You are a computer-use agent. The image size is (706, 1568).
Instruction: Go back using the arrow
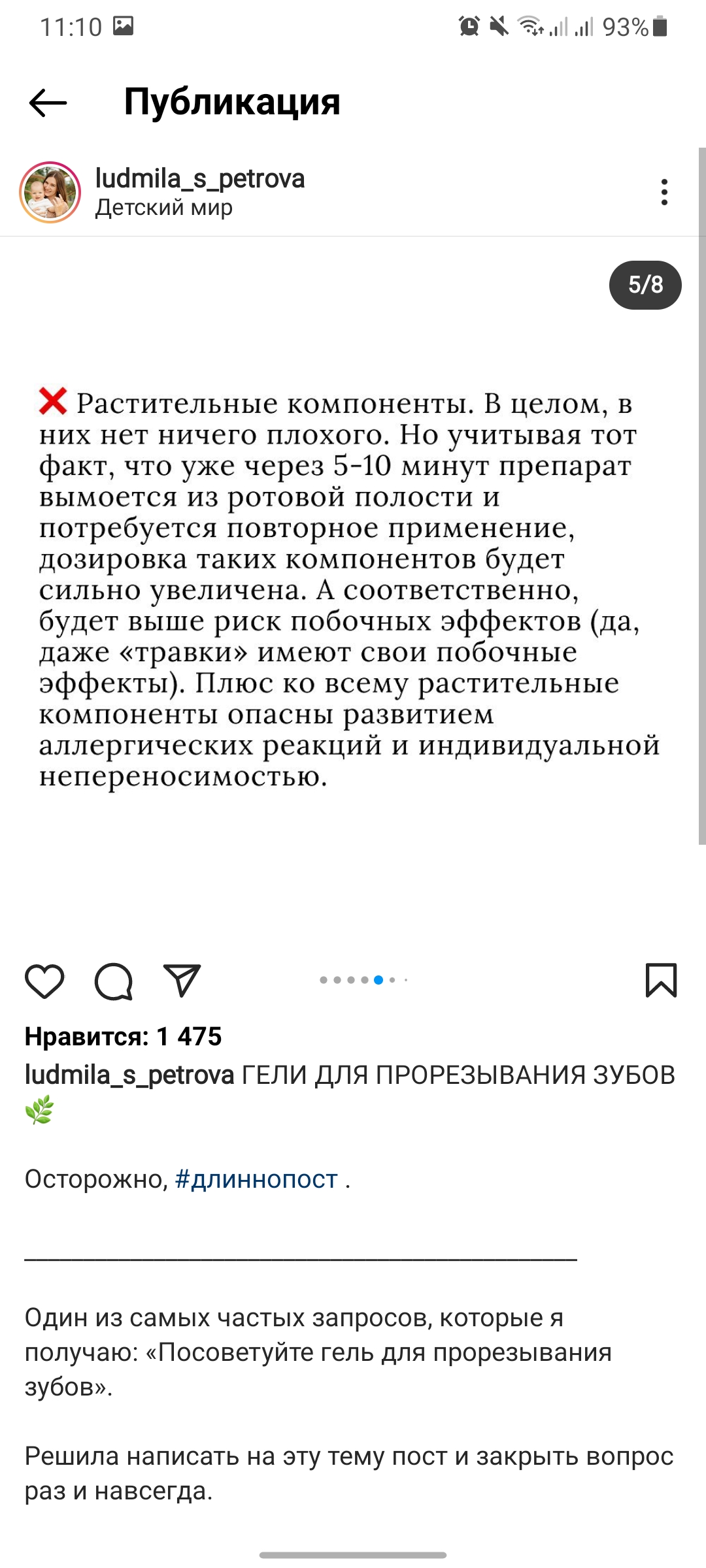pos(48,103)
